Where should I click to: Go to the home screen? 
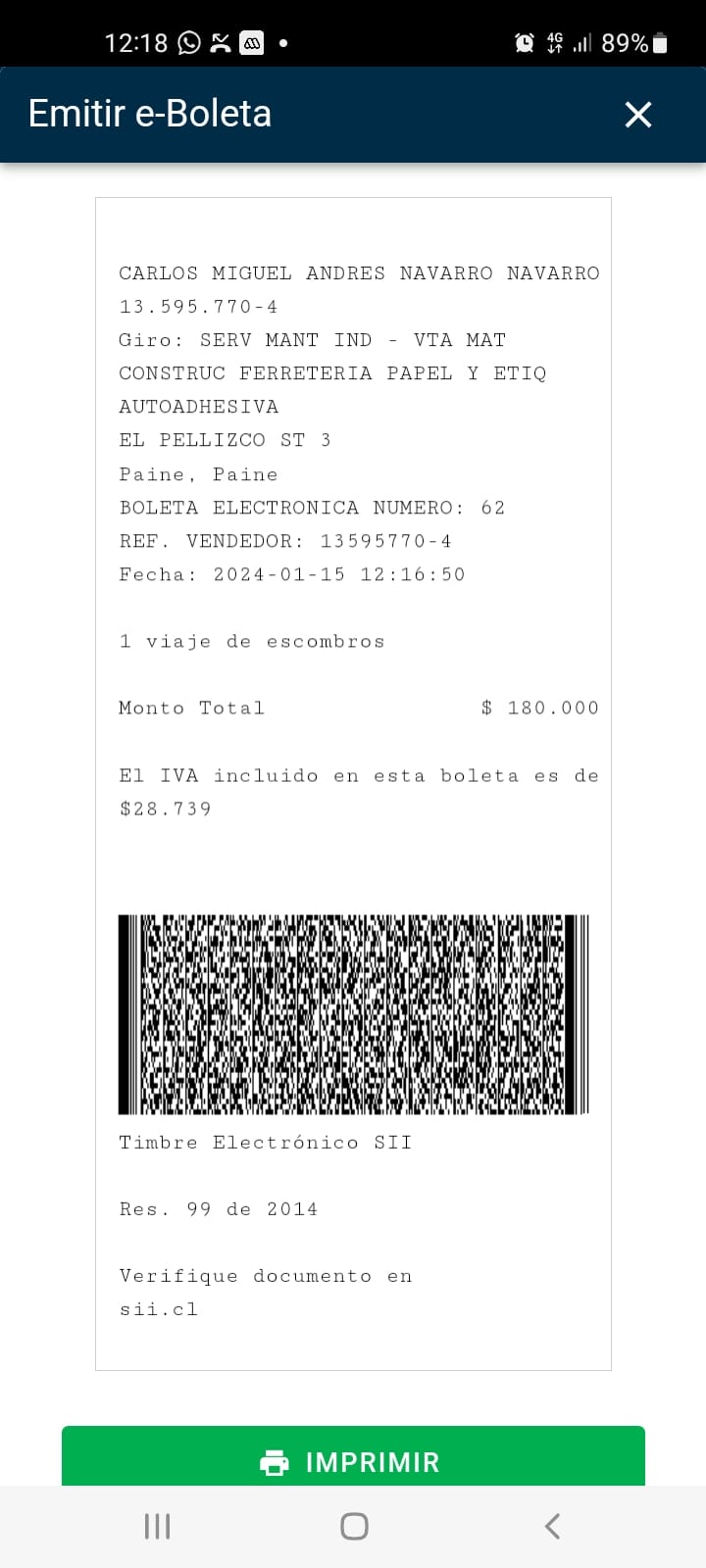pyautogui.click(x=354, y=1526)
